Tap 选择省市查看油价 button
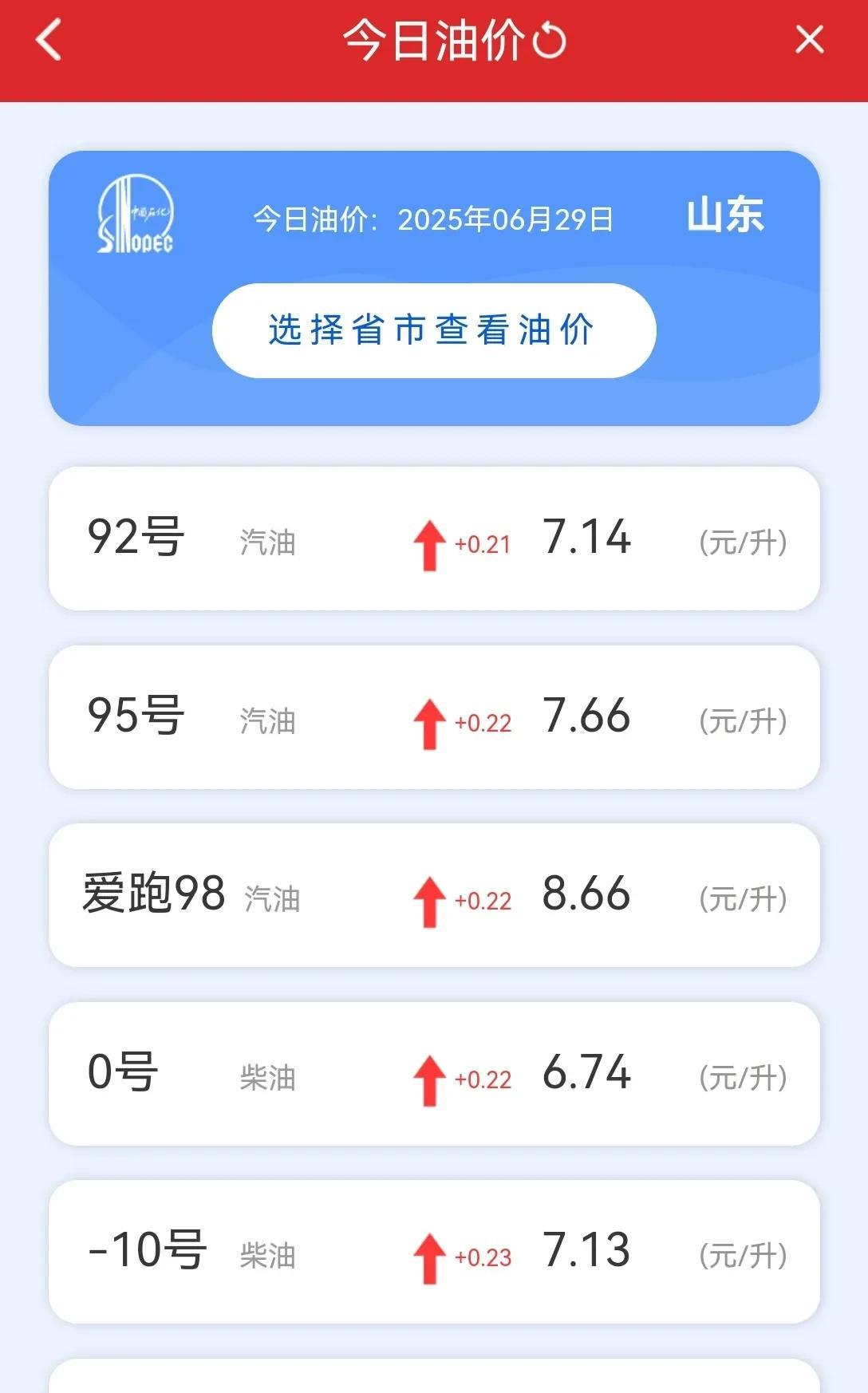 pos(434,330)
